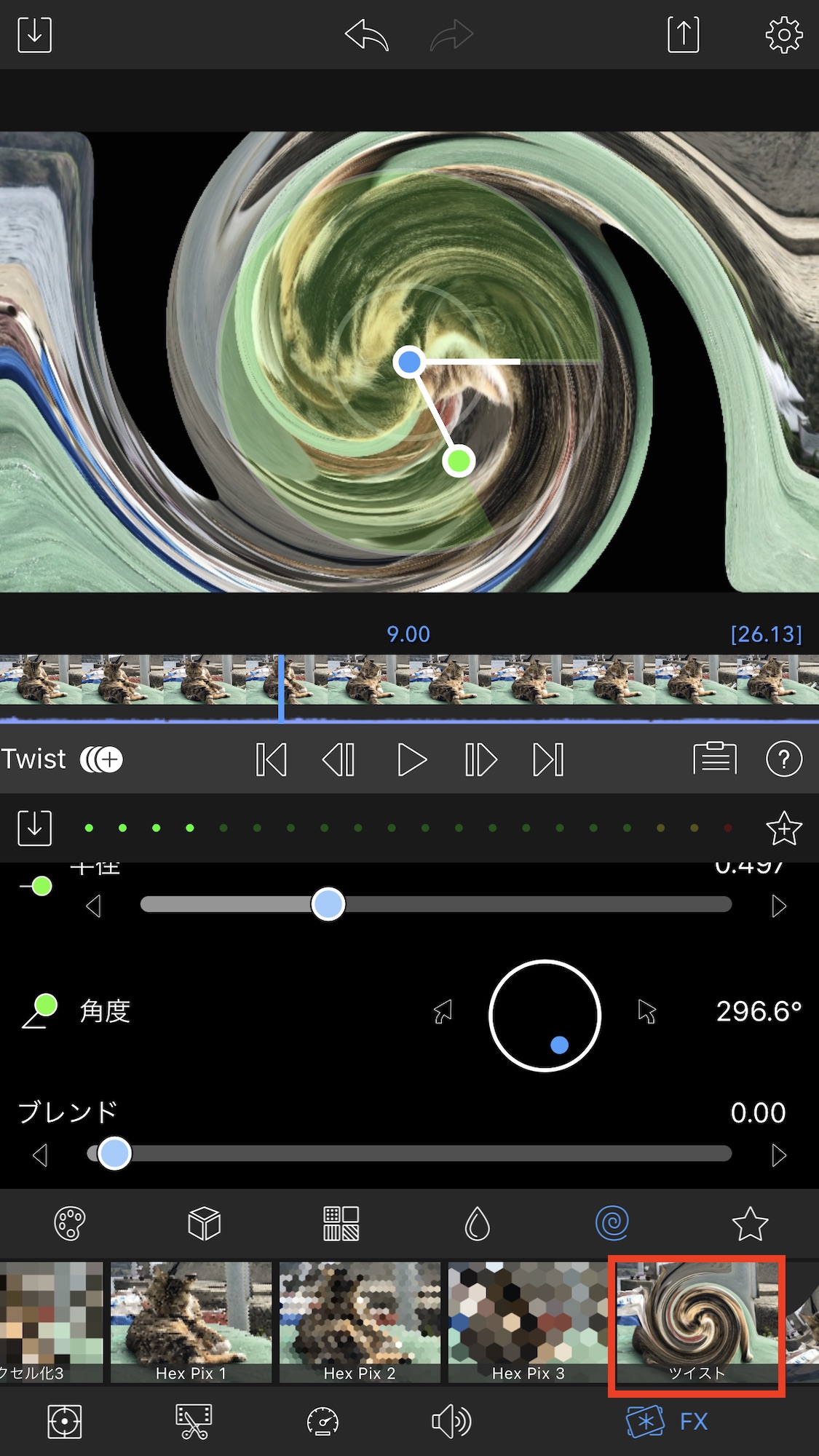
Task: Increase ブレンド value with right arrow
Action: point(778,1155)
